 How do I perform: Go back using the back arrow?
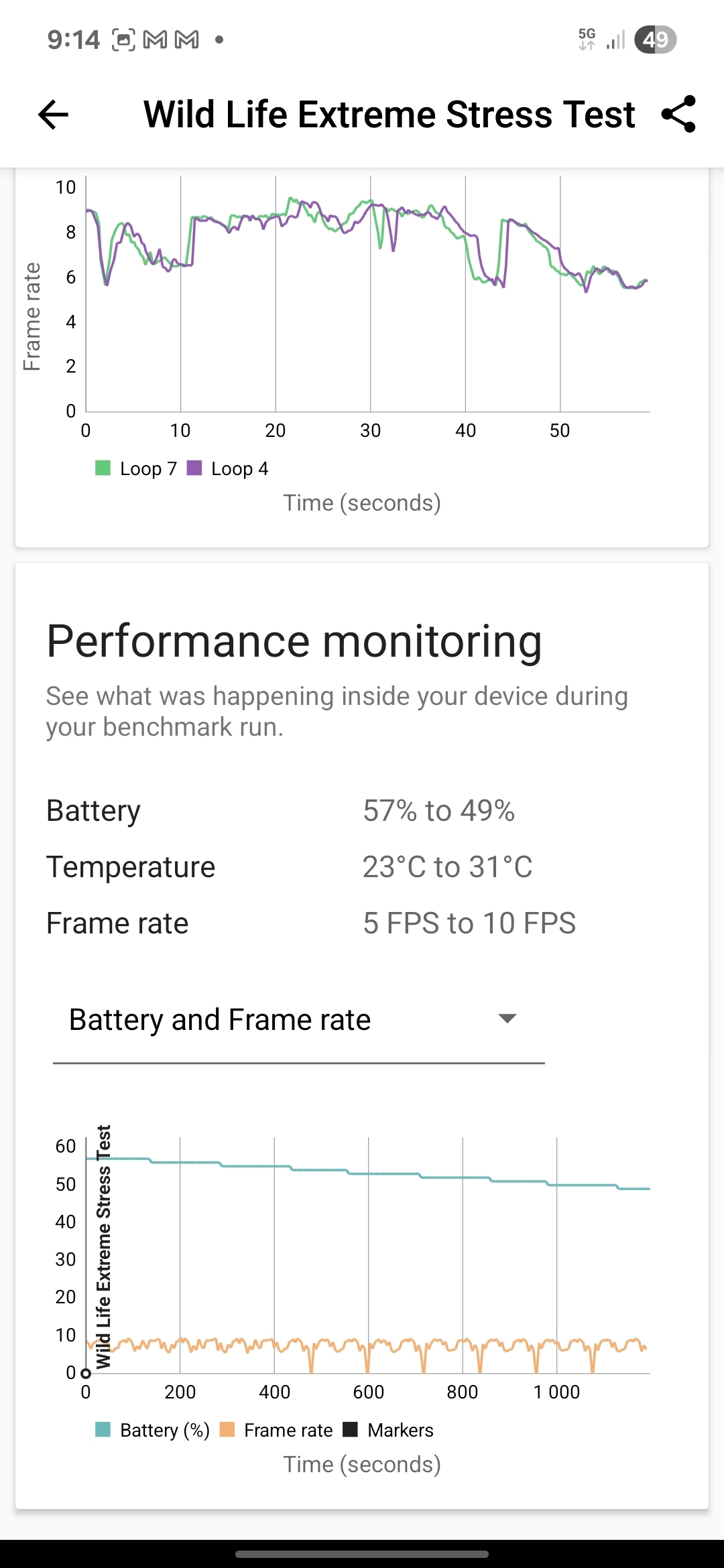point(53,115)
